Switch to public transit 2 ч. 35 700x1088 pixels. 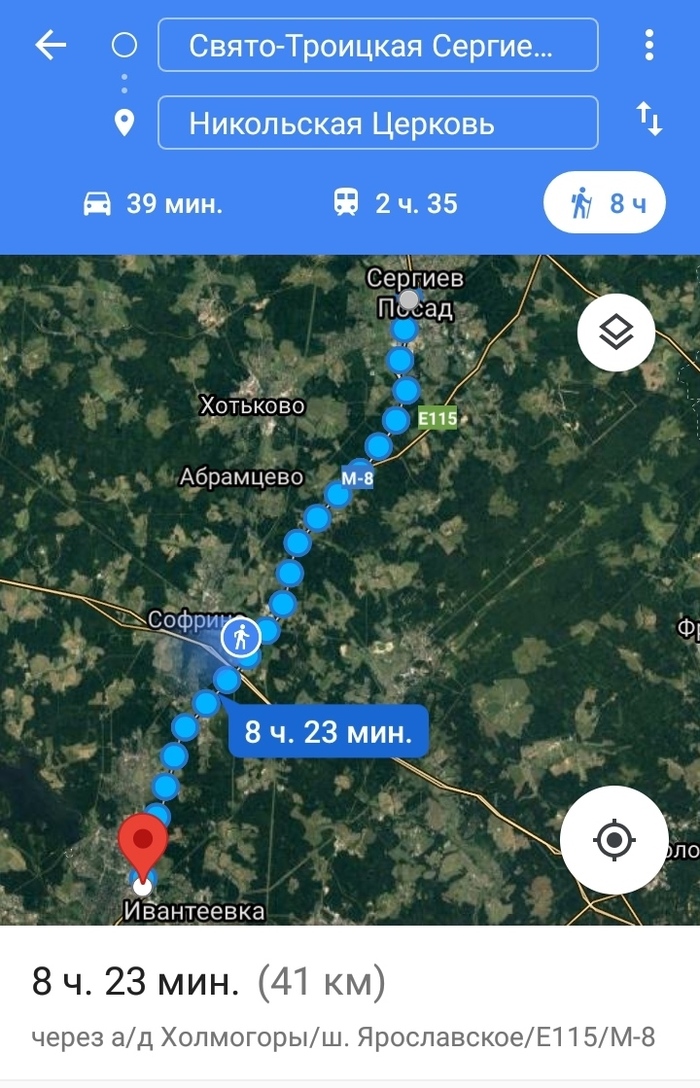(x=395, y=204)
